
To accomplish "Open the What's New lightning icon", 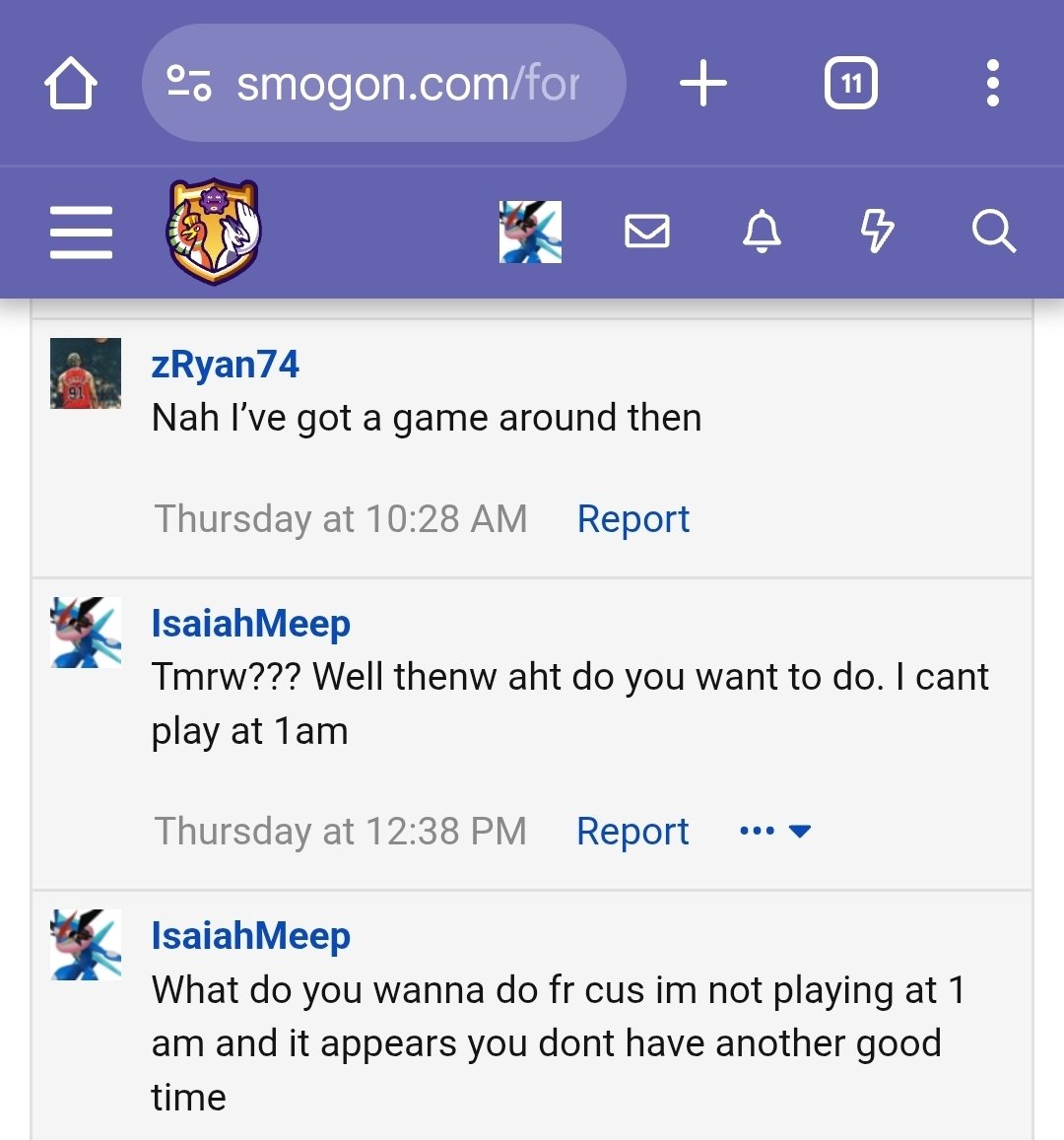I will (877, 232).
